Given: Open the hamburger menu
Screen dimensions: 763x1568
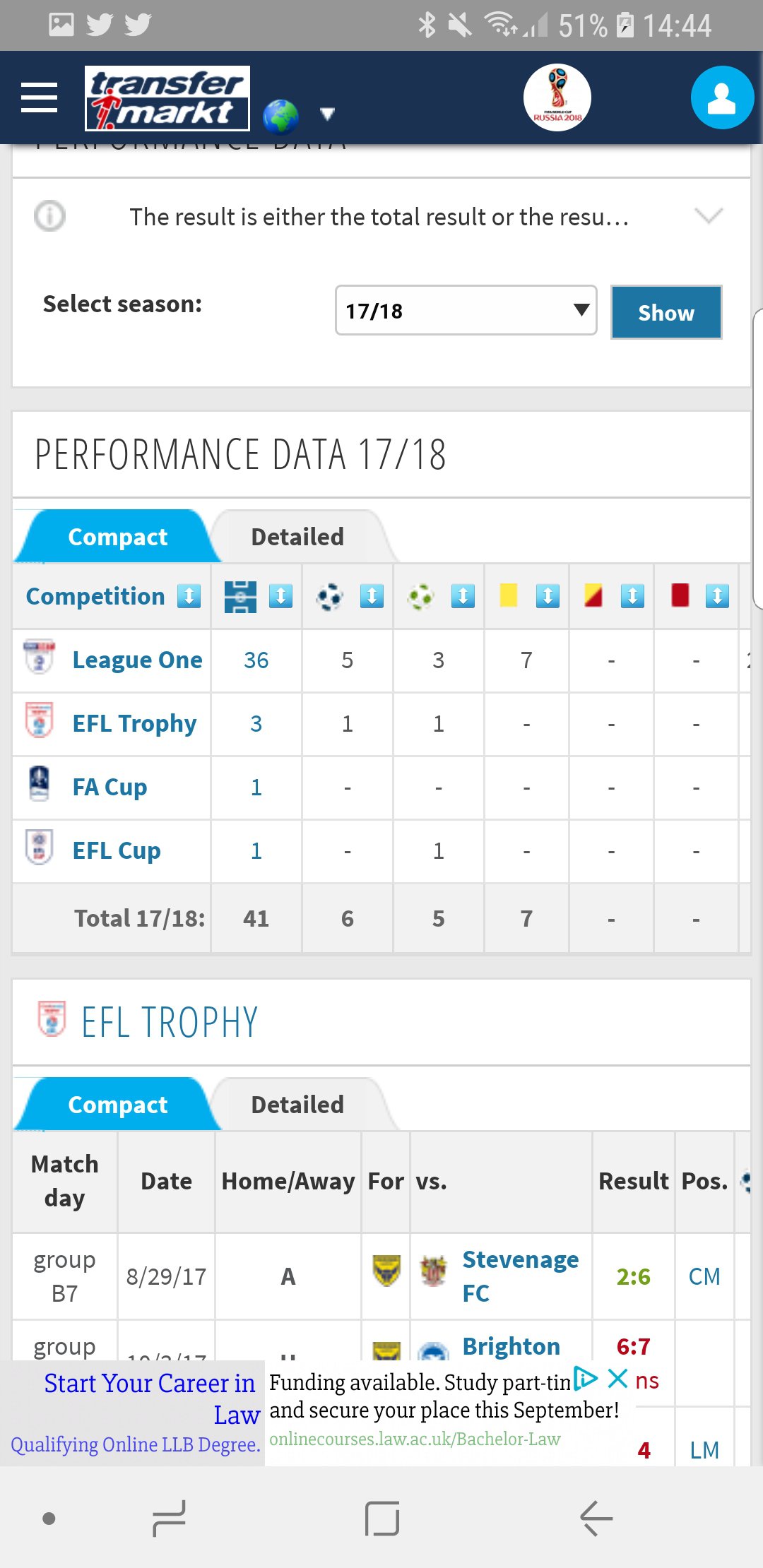Looking at the screenshot, I should (x=40, y=97).
